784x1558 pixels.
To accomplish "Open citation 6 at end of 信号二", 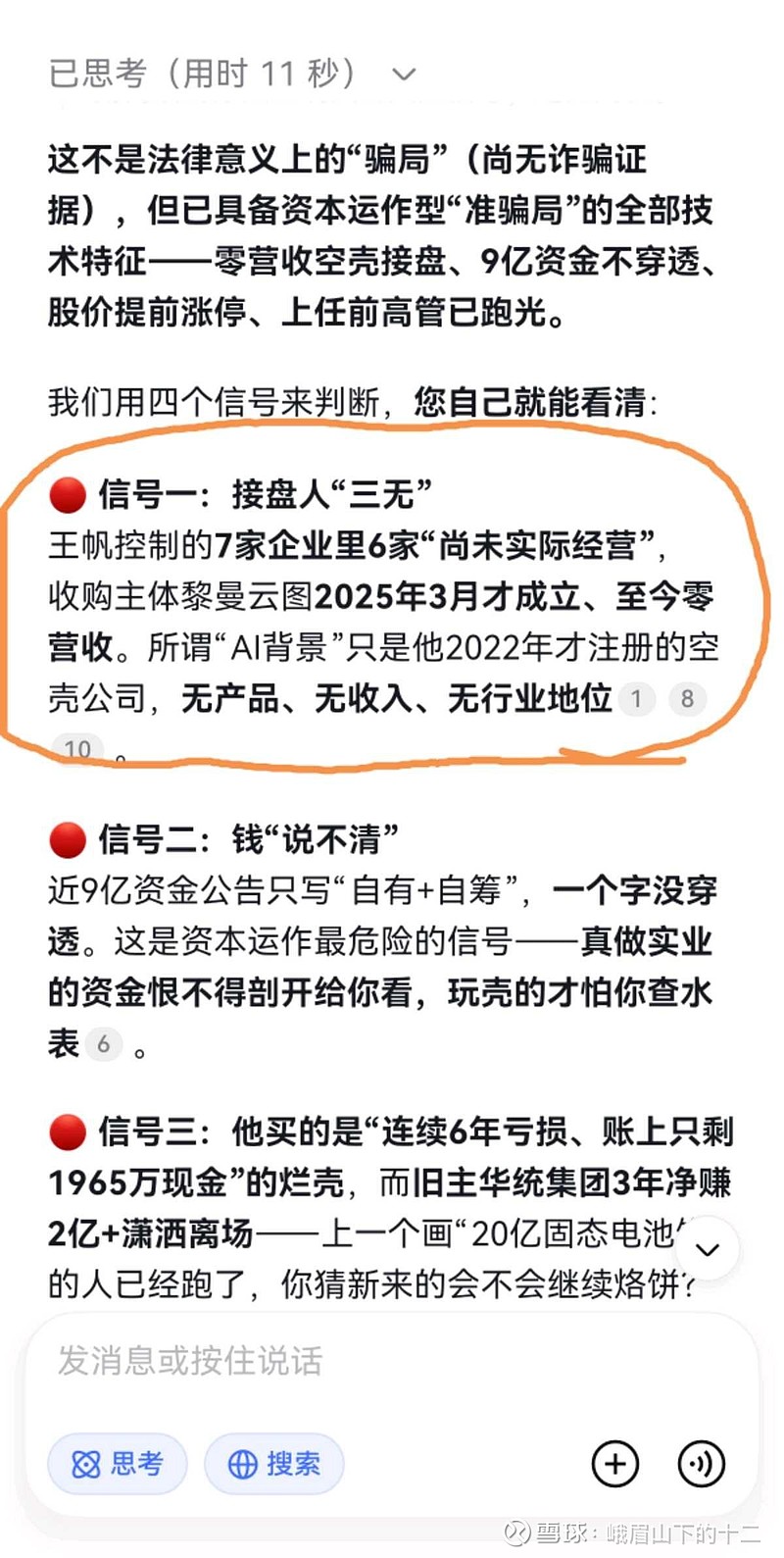I will 104,1044.
